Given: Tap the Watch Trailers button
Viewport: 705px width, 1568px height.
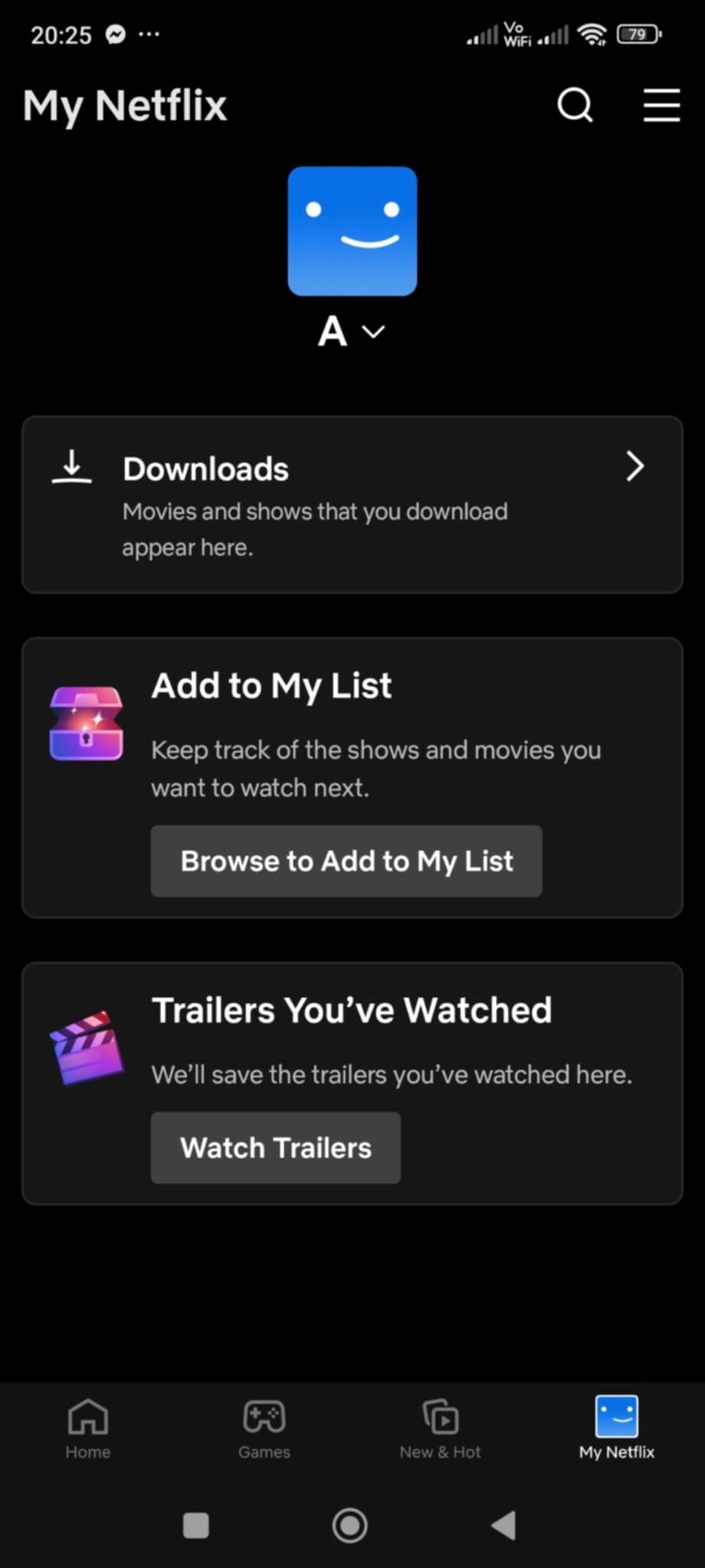Looking at the screenshot, I should (x=276, y=1148).
